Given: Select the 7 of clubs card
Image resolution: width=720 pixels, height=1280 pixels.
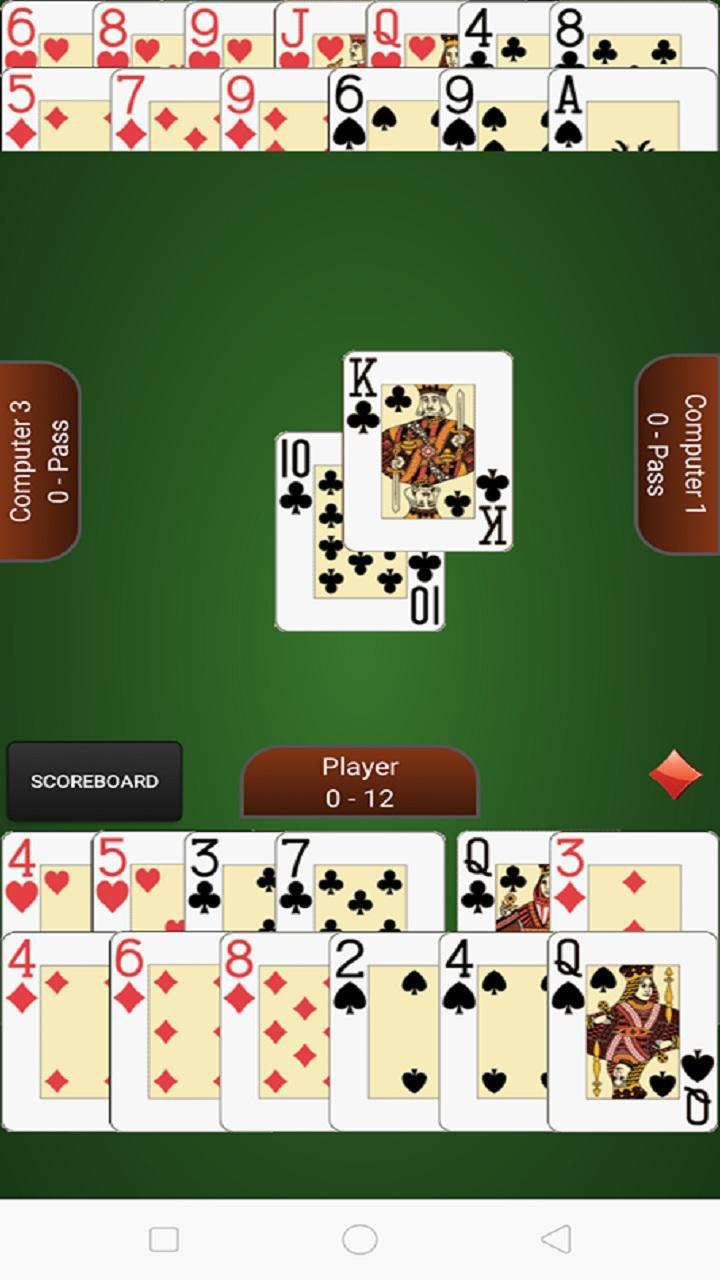Looking at the screenshot, I should [x=360, y=882].
